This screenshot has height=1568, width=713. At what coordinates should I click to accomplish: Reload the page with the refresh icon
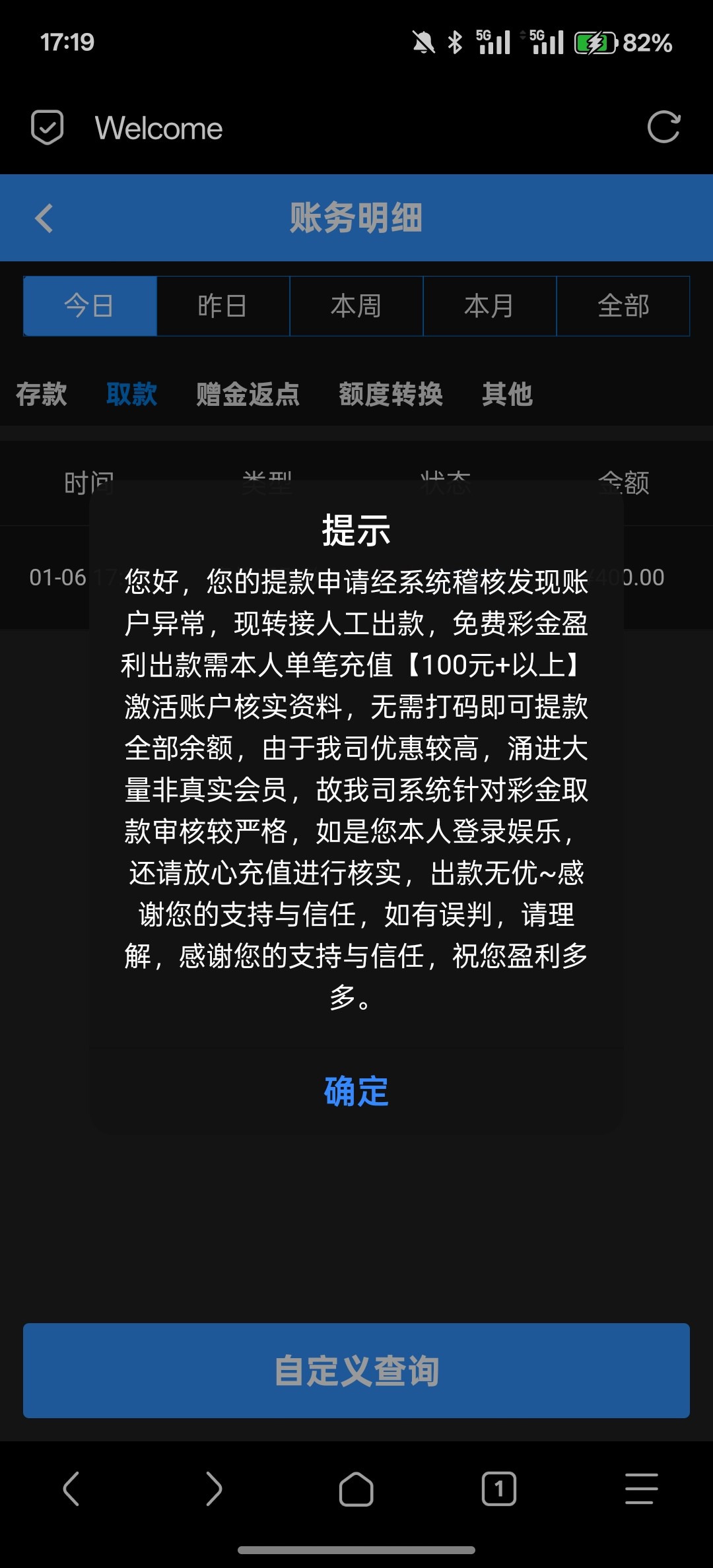point(663,127)
